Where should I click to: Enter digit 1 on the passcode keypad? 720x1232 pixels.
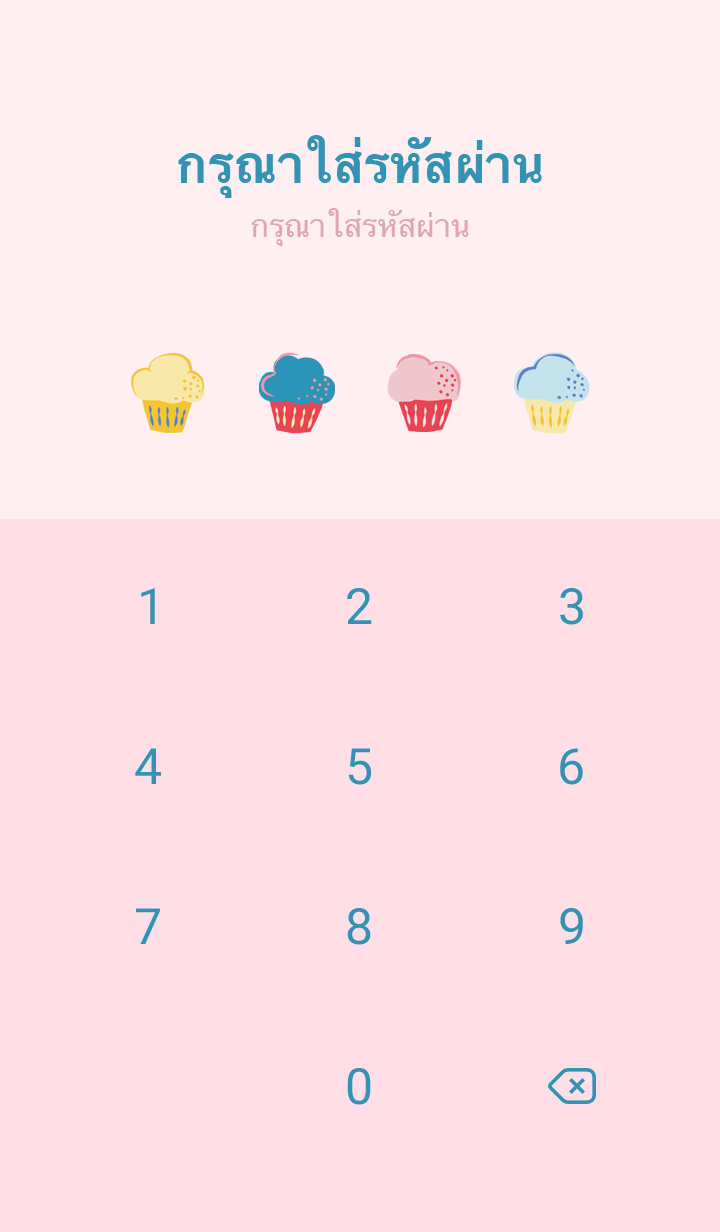point(149,607)
